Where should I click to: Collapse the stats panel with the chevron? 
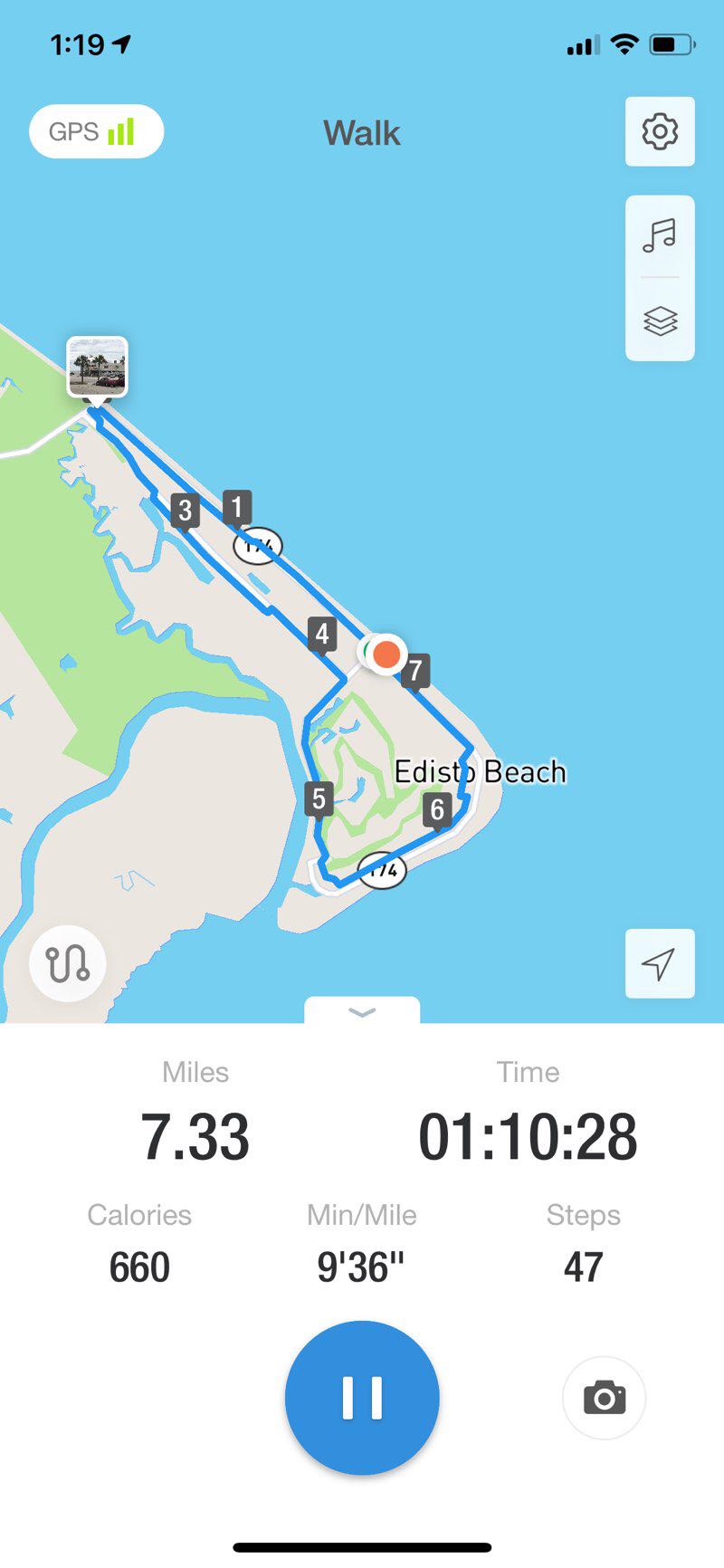362,1012
